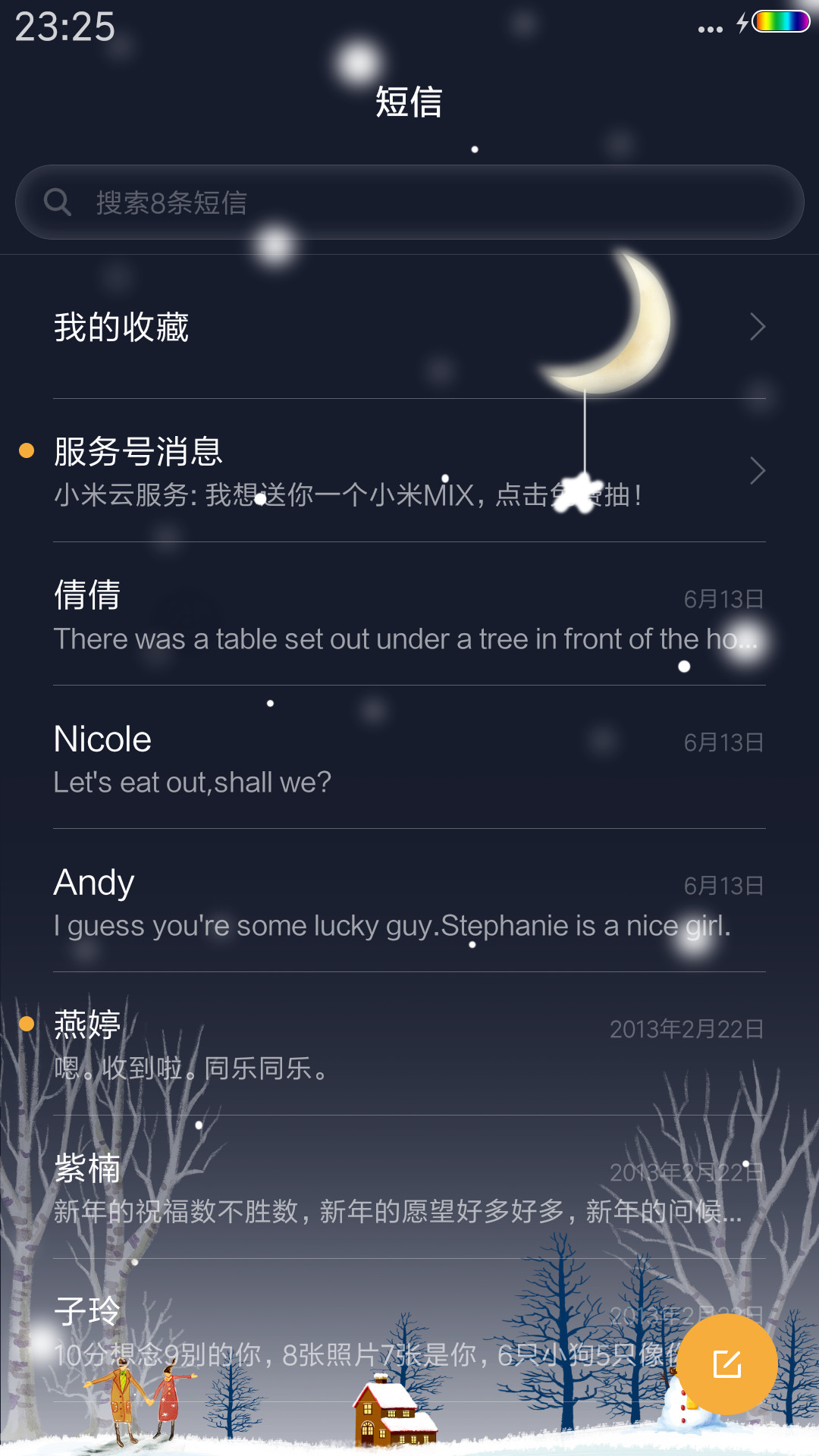Open the unread thread from 燕婷
Screen dimensions: 819x1456
pos(409,1044)
